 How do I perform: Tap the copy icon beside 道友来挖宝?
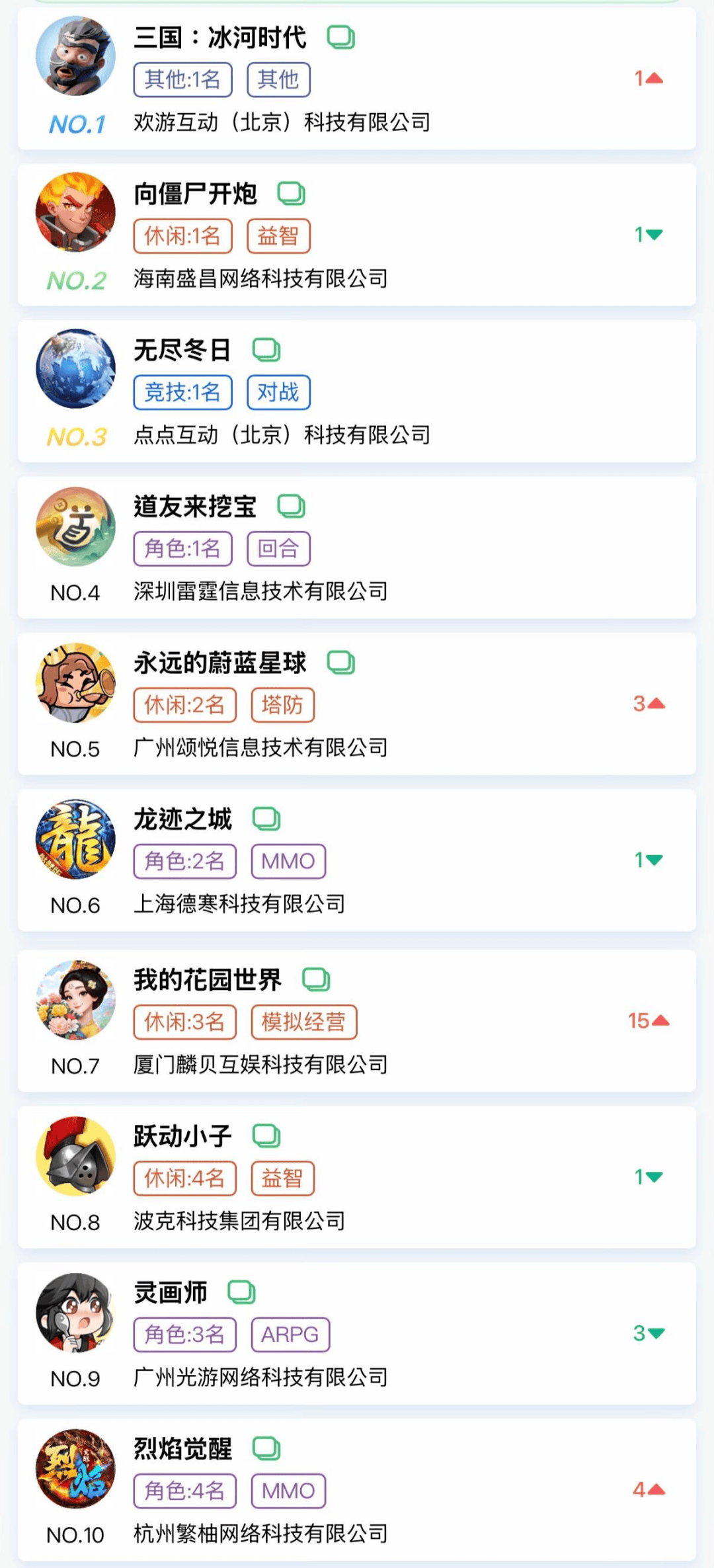[291, 507]
